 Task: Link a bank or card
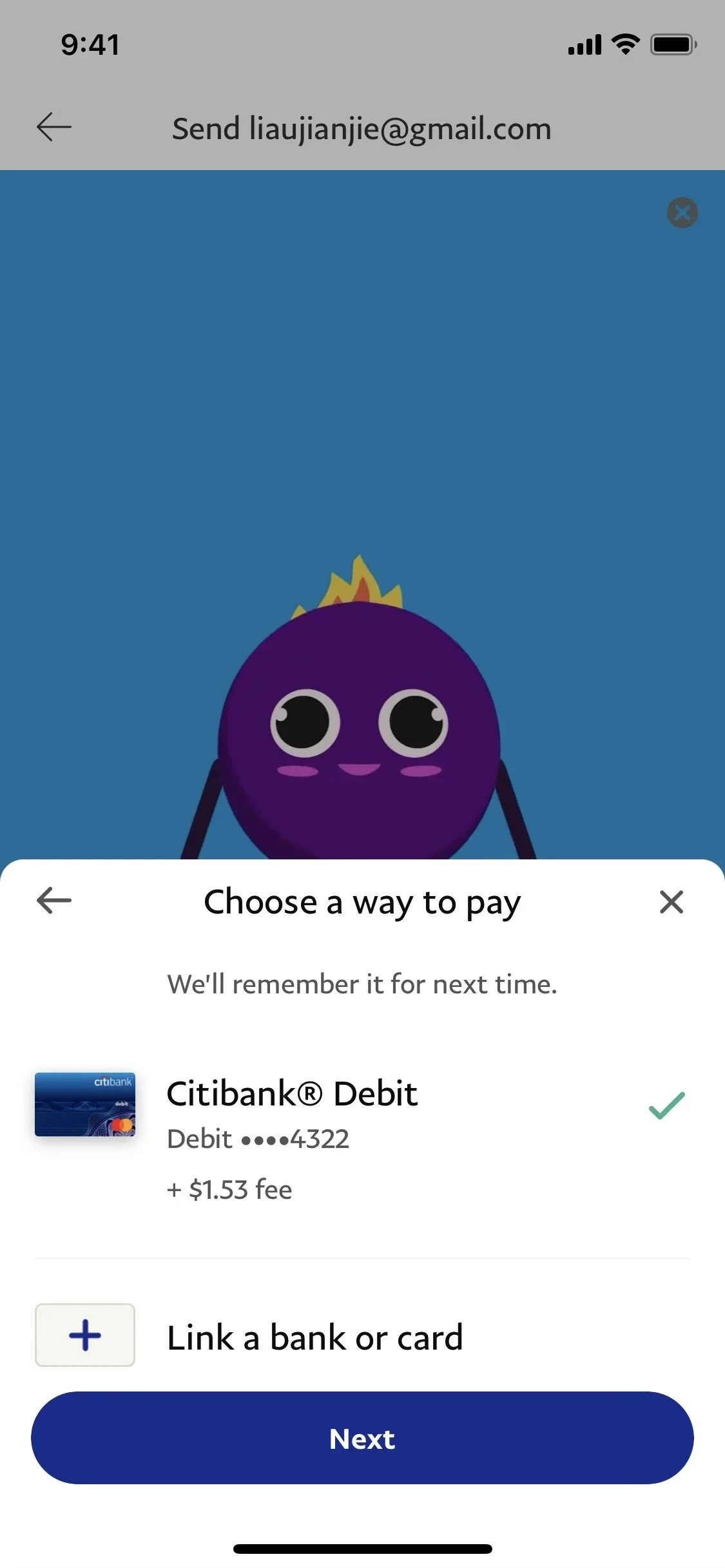[x=362, y=1336]
